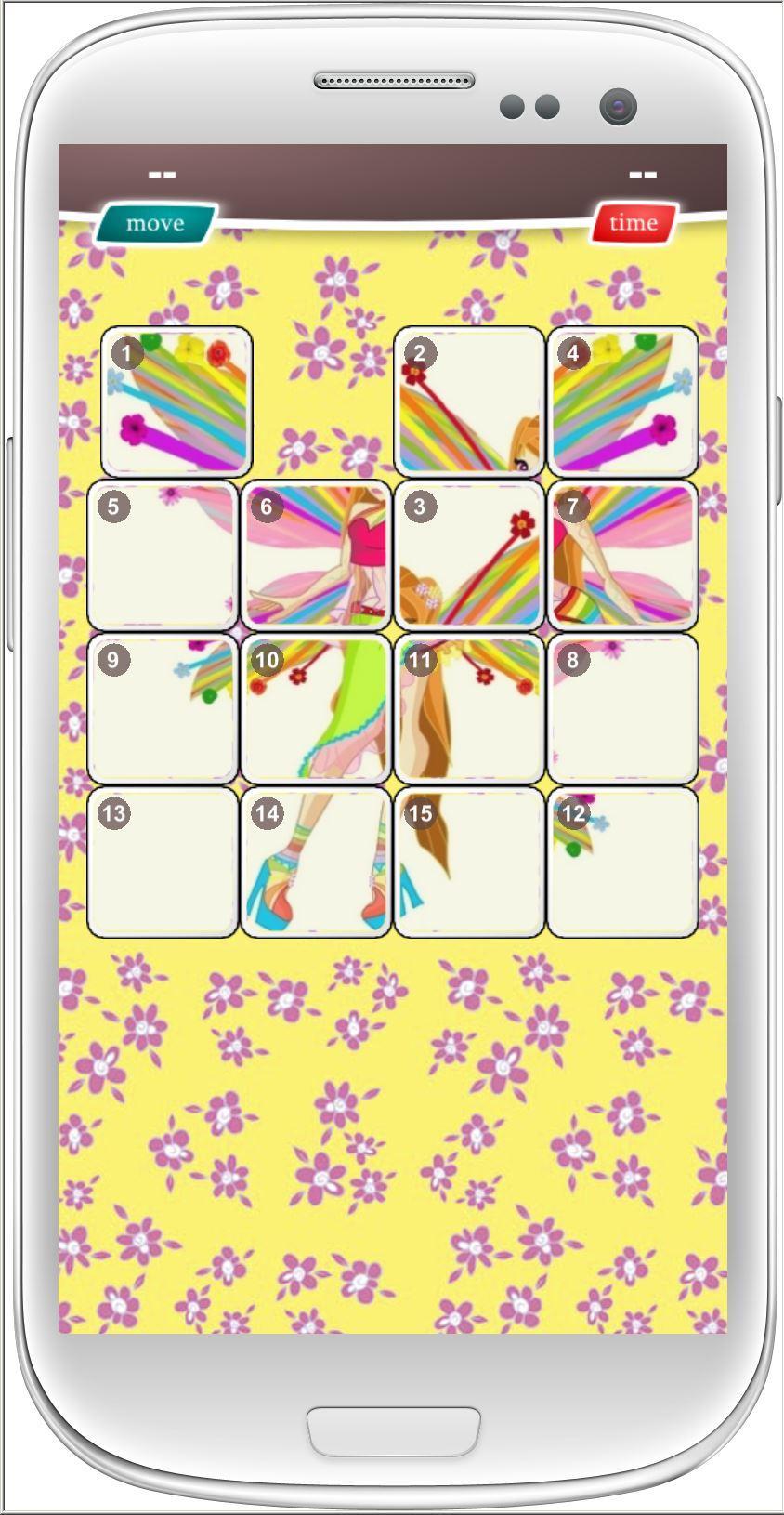Viewport: 784px width, 1515px height.
Task: Select puzzle tile number 15
Action: coord(469,862)
